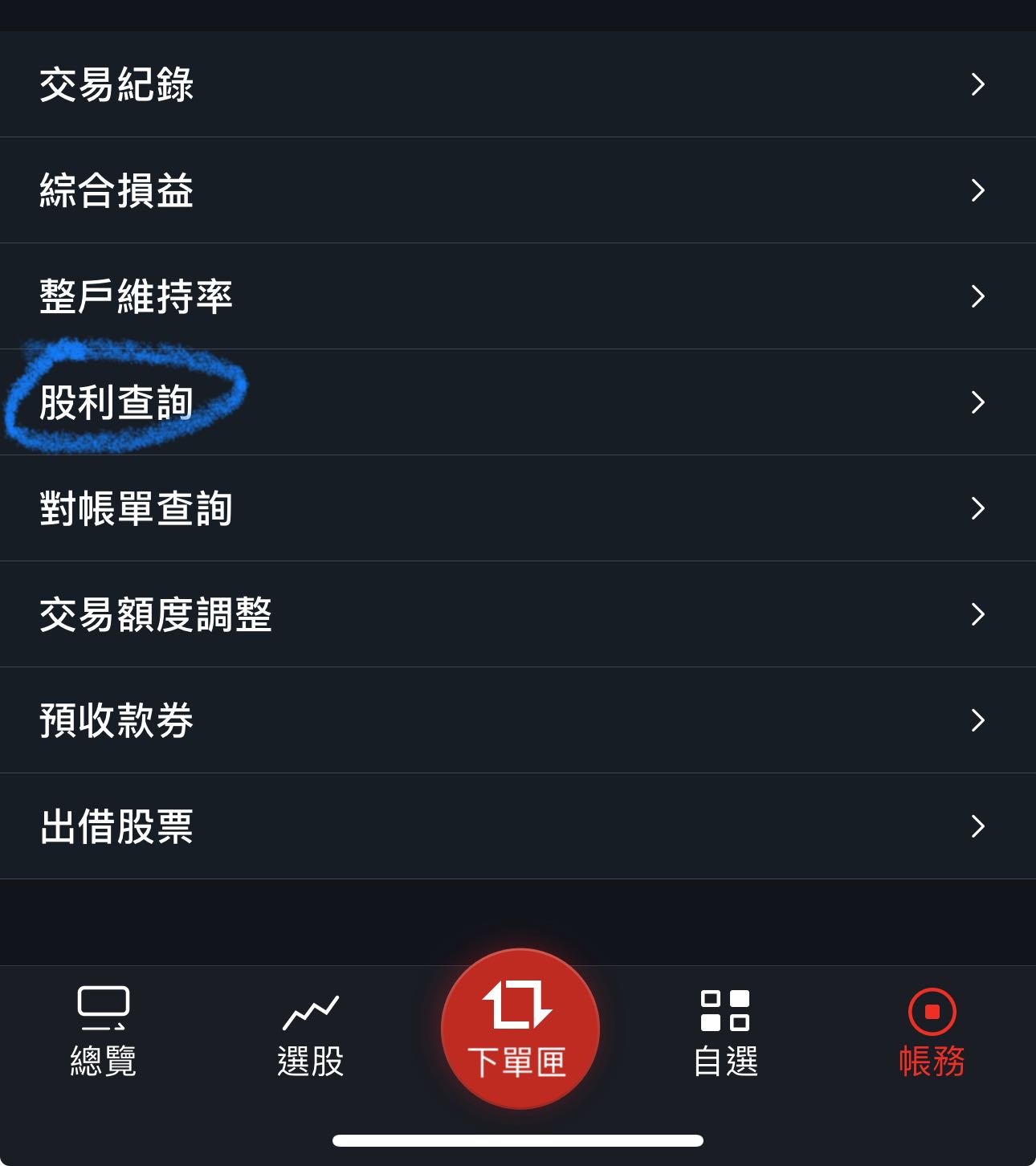Expand the 綜合損益 row chevron
This screenshot has height=1166, width=1036.
[977, 190]
